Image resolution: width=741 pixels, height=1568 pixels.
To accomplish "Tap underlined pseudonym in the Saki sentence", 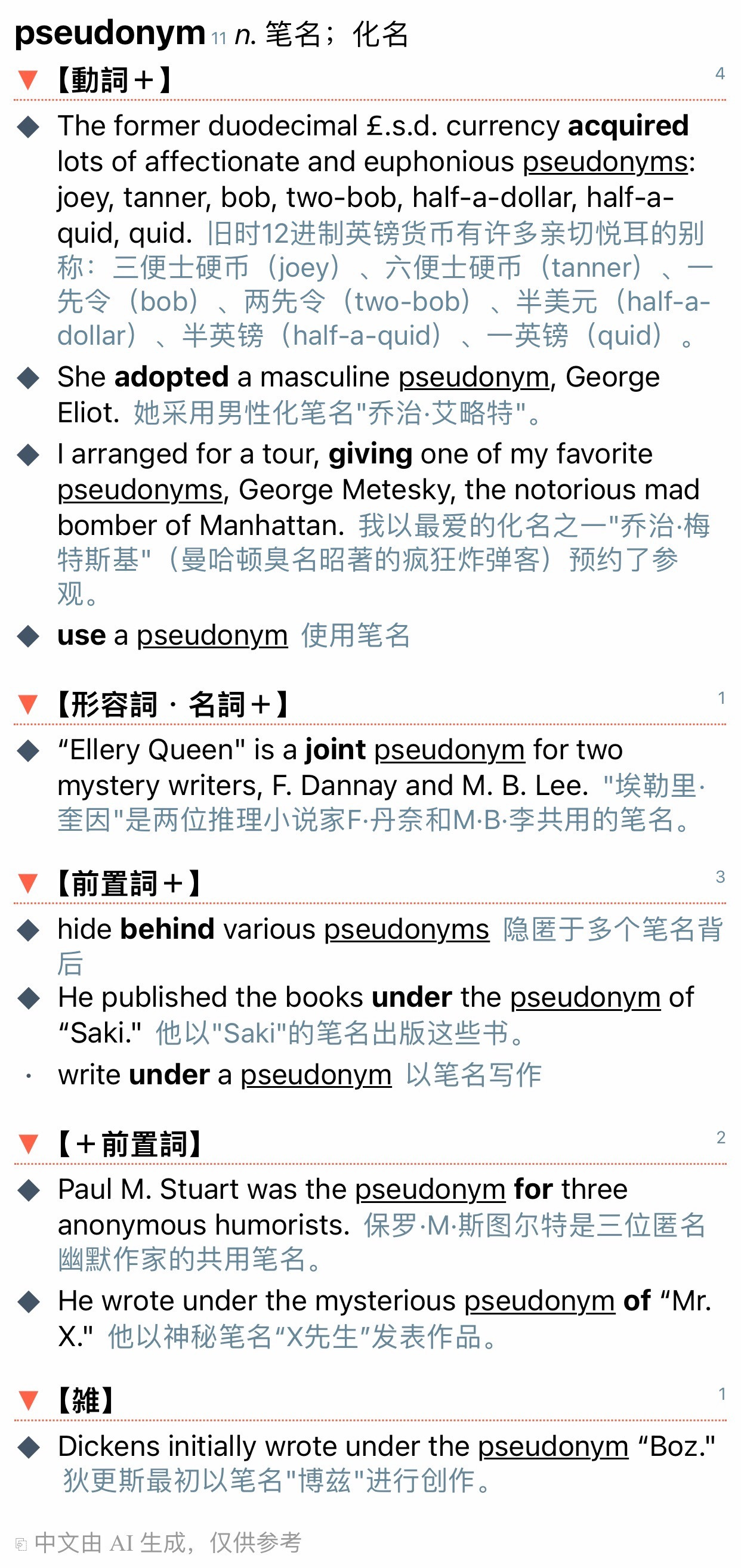I will click(585, 998).
